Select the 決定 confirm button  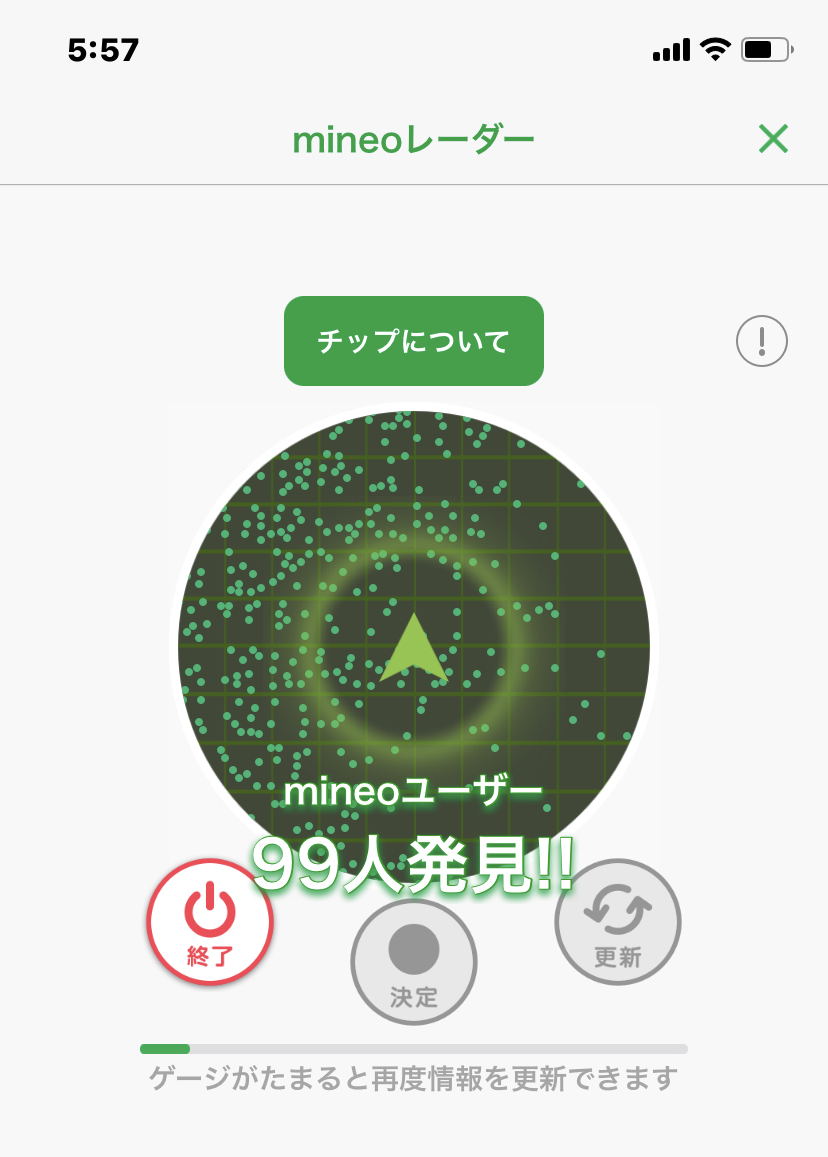pos(414,961)
